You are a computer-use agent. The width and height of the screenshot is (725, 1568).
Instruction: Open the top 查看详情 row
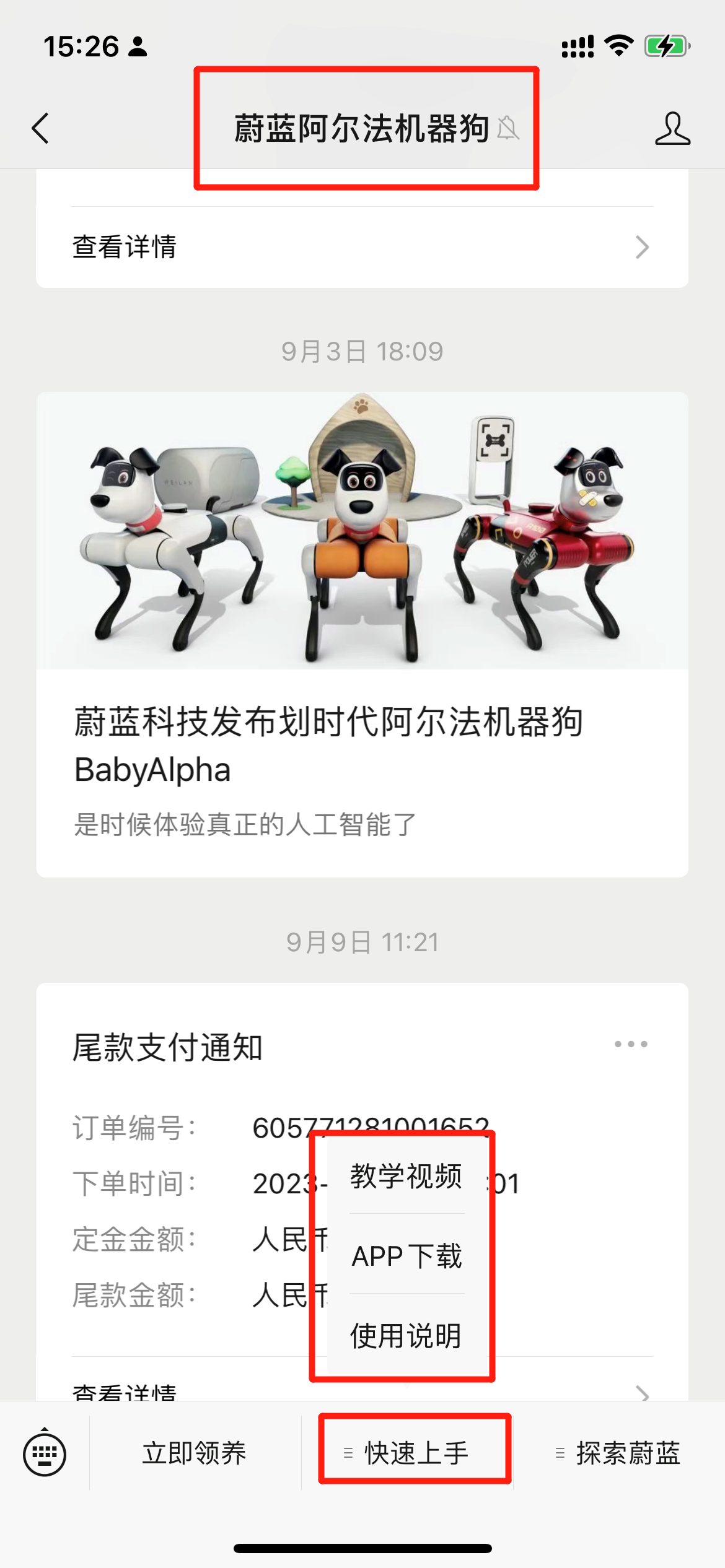tap(362, 247)
